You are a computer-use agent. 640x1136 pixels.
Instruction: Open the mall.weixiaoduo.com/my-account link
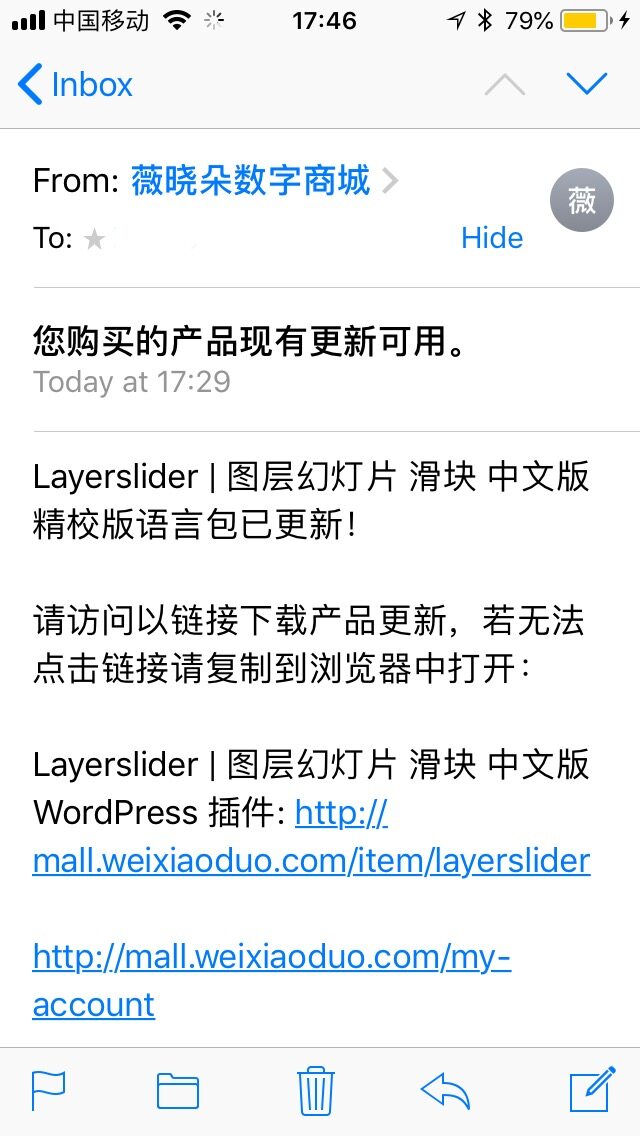tap(270, 958)
